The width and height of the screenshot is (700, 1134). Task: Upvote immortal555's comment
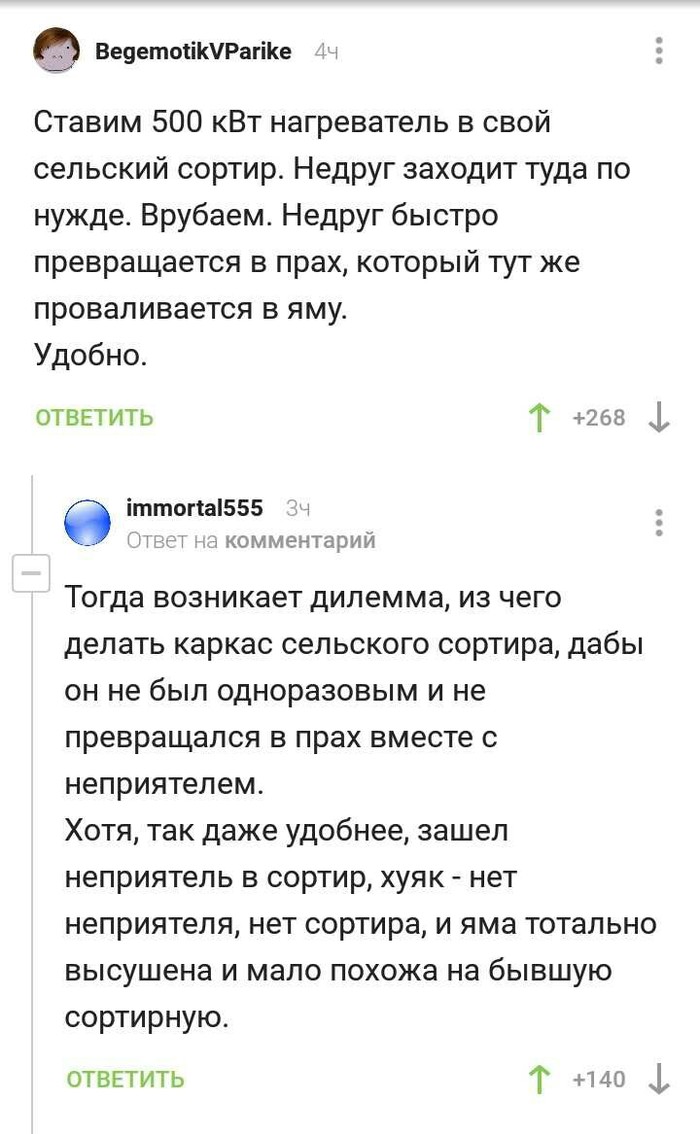[539, 1079]
